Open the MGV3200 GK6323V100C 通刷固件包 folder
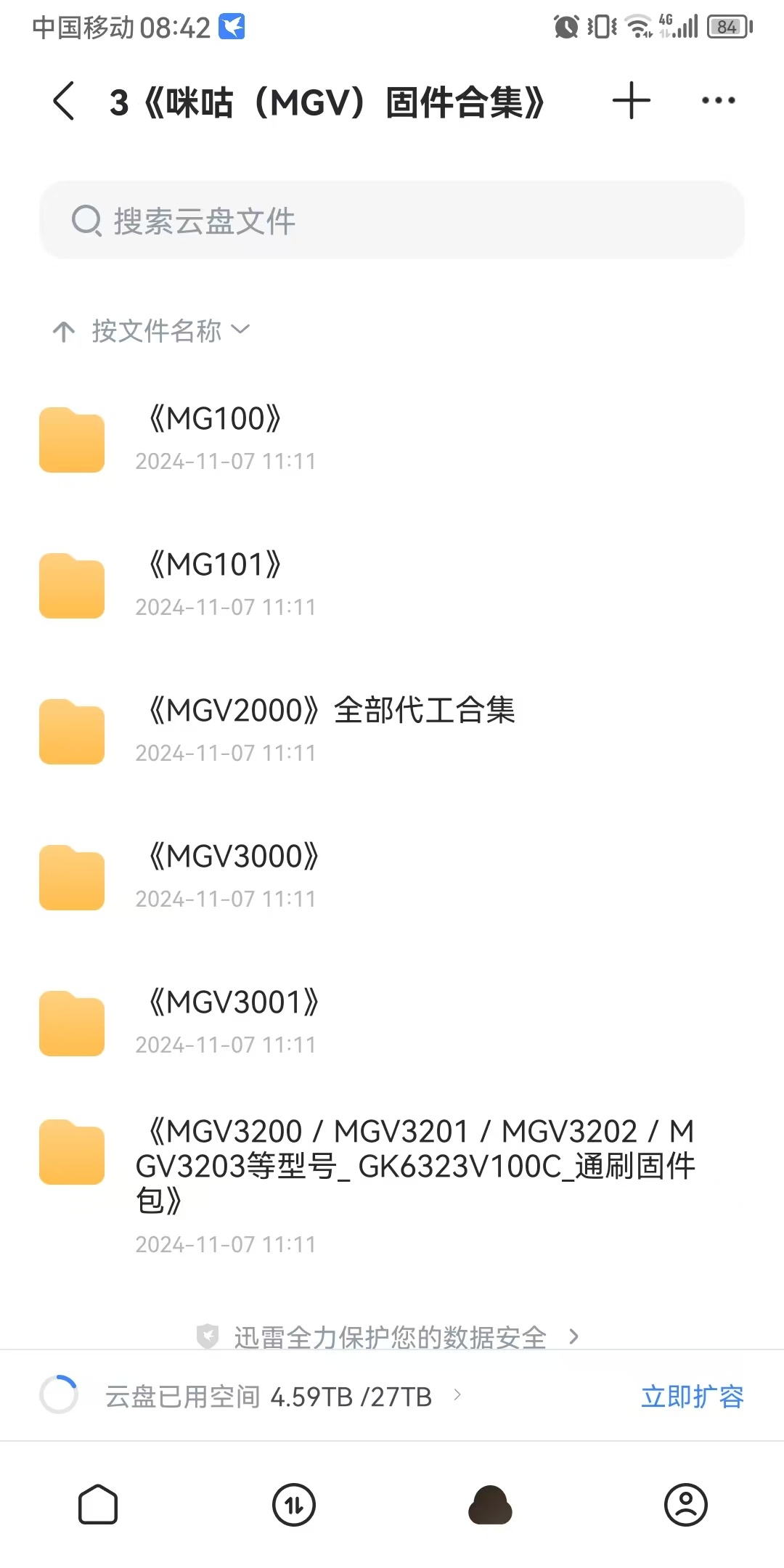 (x=392, y=1186)
